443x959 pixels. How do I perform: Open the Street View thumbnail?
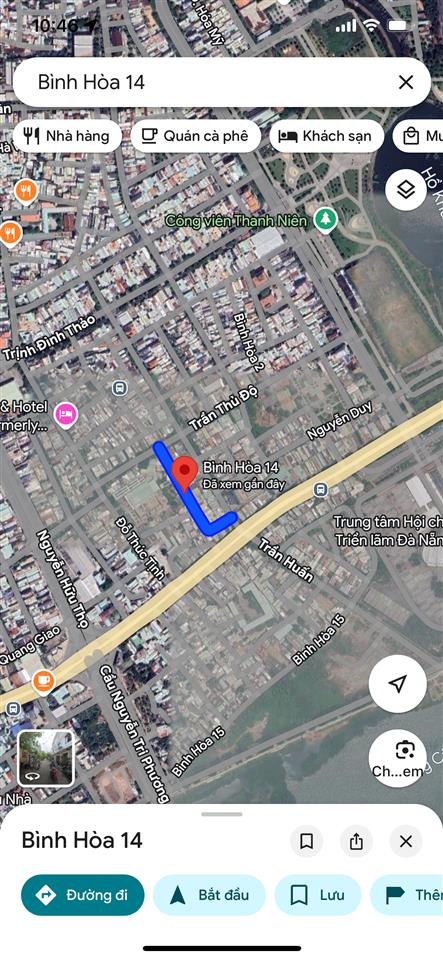(x=46, y=758)
